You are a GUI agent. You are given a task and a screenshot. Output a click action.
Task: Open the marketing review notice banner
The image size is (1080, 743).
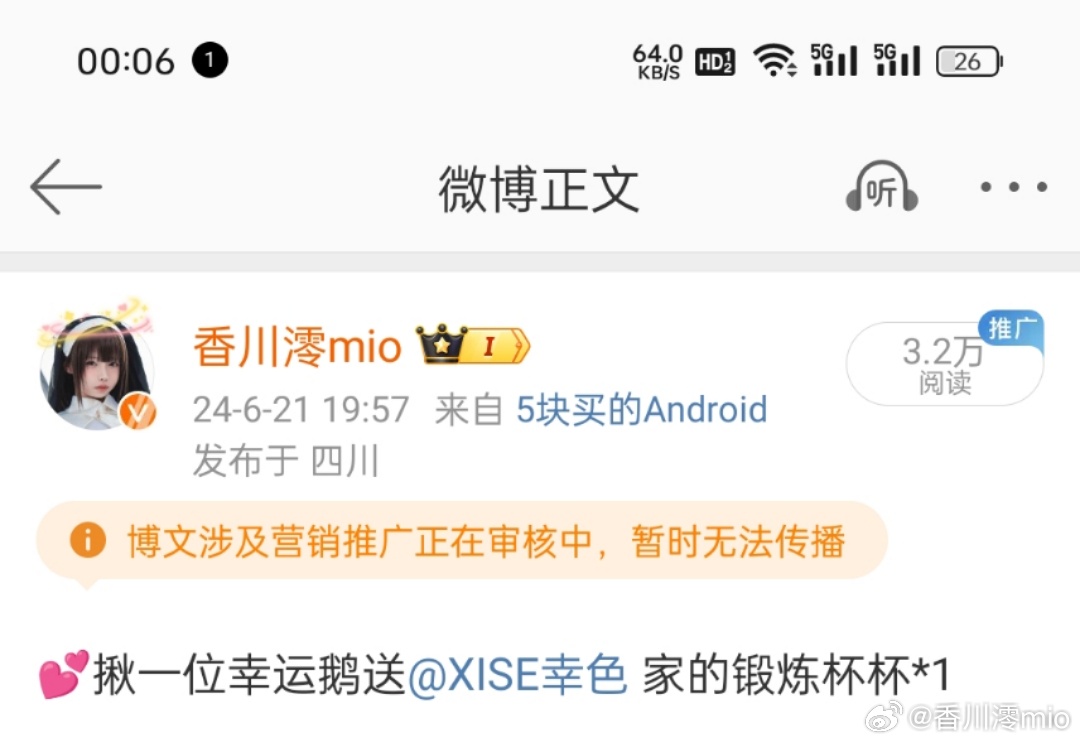click(x=462, y=541)
